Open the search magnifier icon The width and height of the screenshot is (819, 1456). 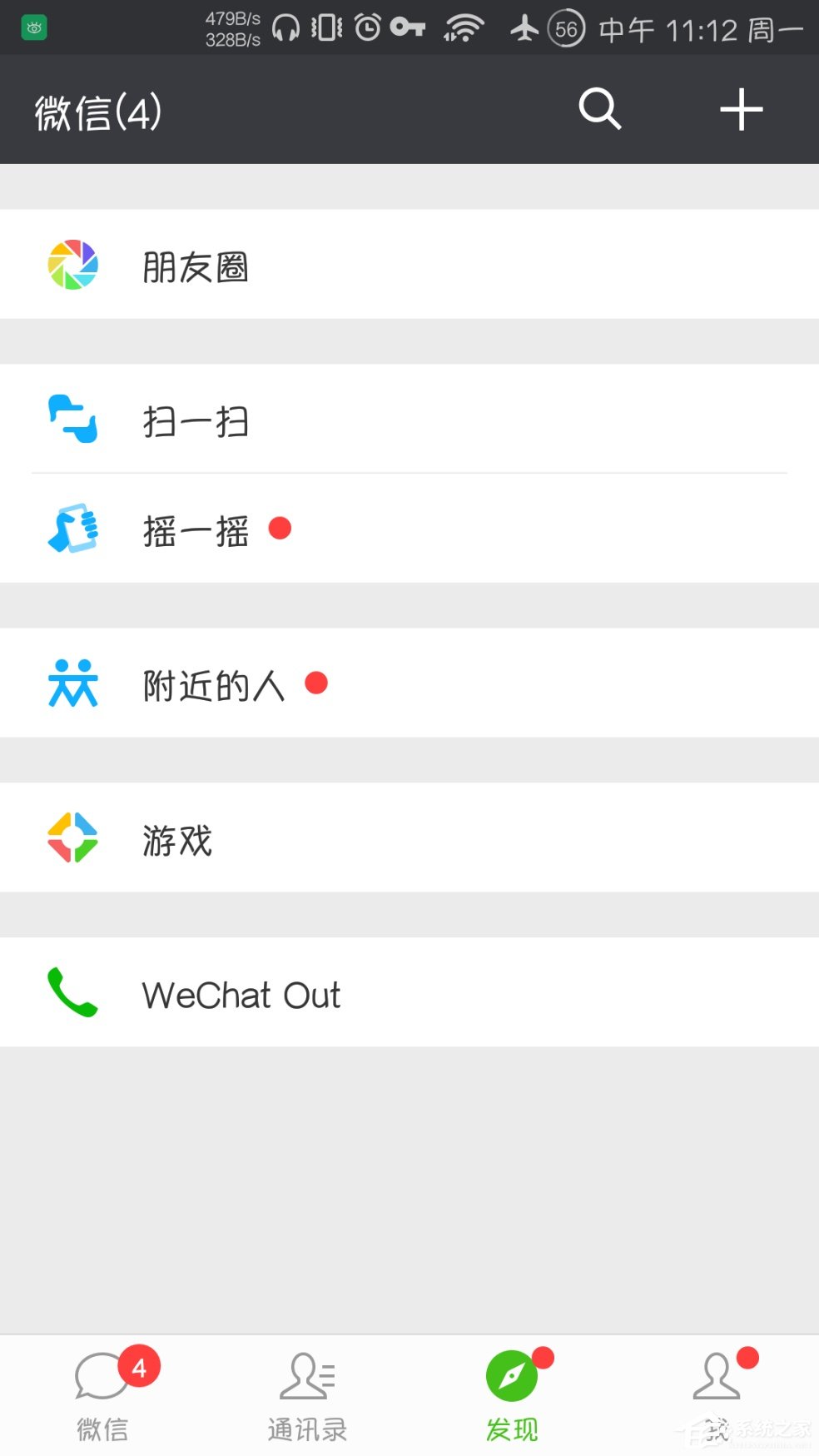(599, 109)
